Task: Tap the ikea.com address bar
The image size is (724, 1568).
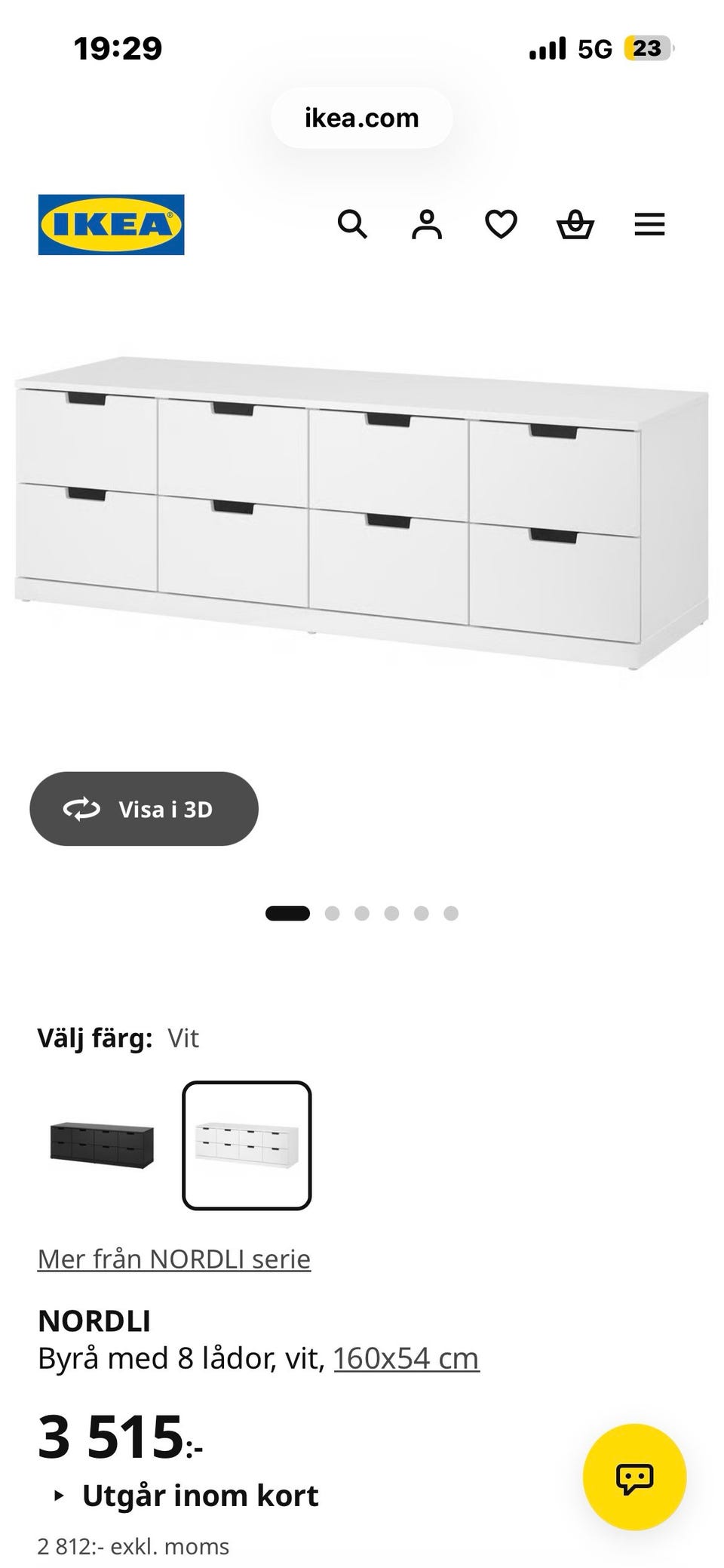Action: [362, 118]
